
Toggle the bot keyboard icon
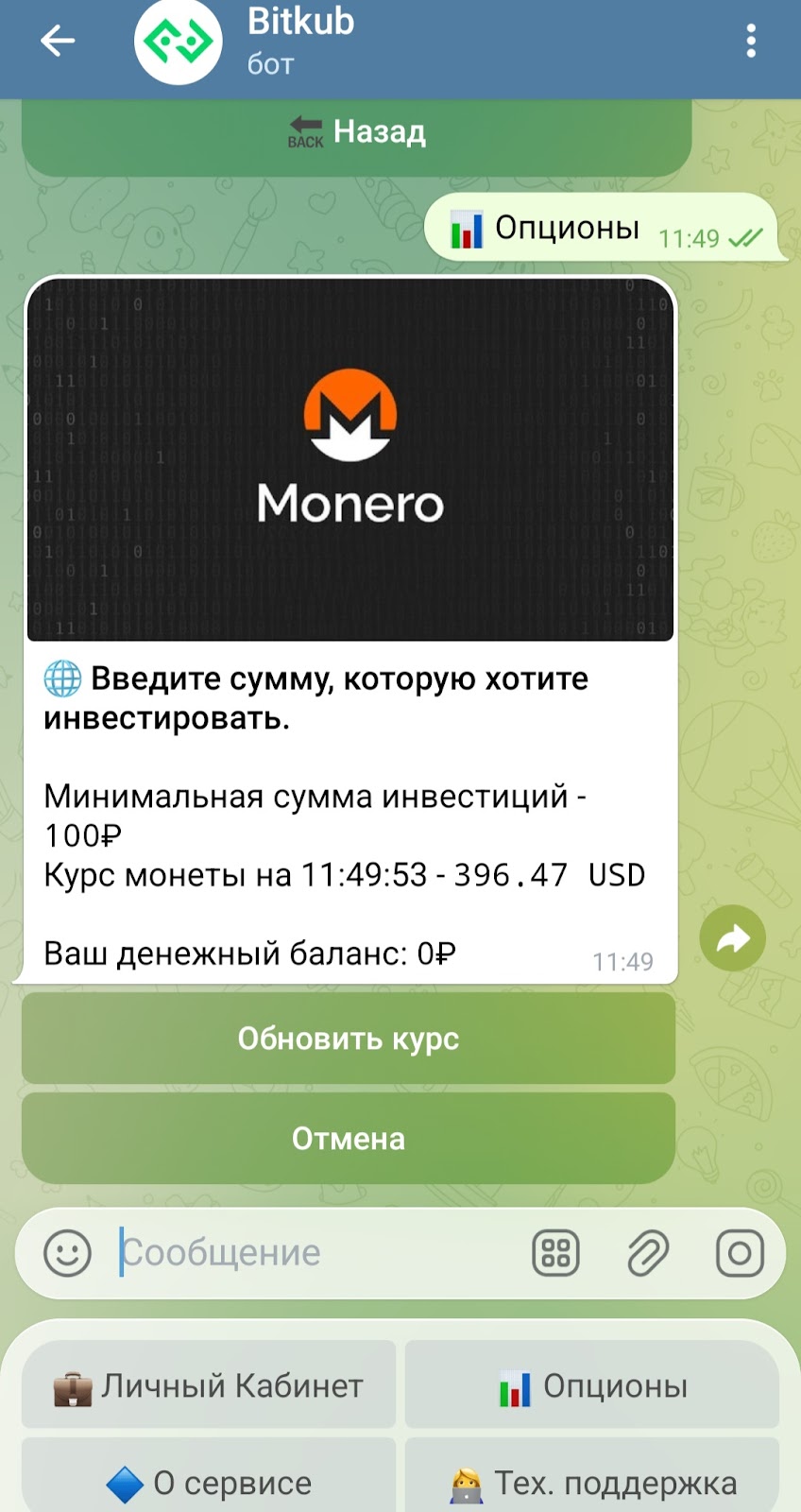pos(556,1253)
